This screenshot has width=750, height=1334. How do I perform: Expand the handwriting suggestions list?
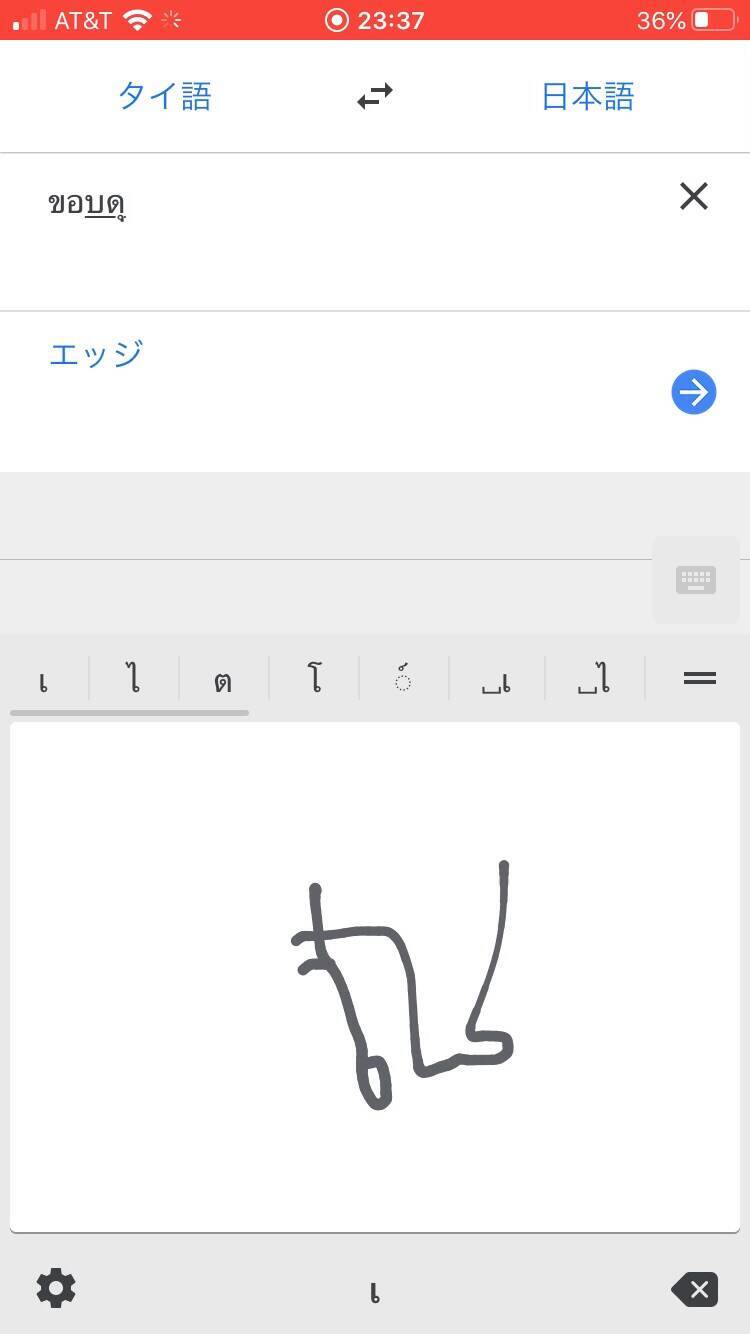(699, 679)
